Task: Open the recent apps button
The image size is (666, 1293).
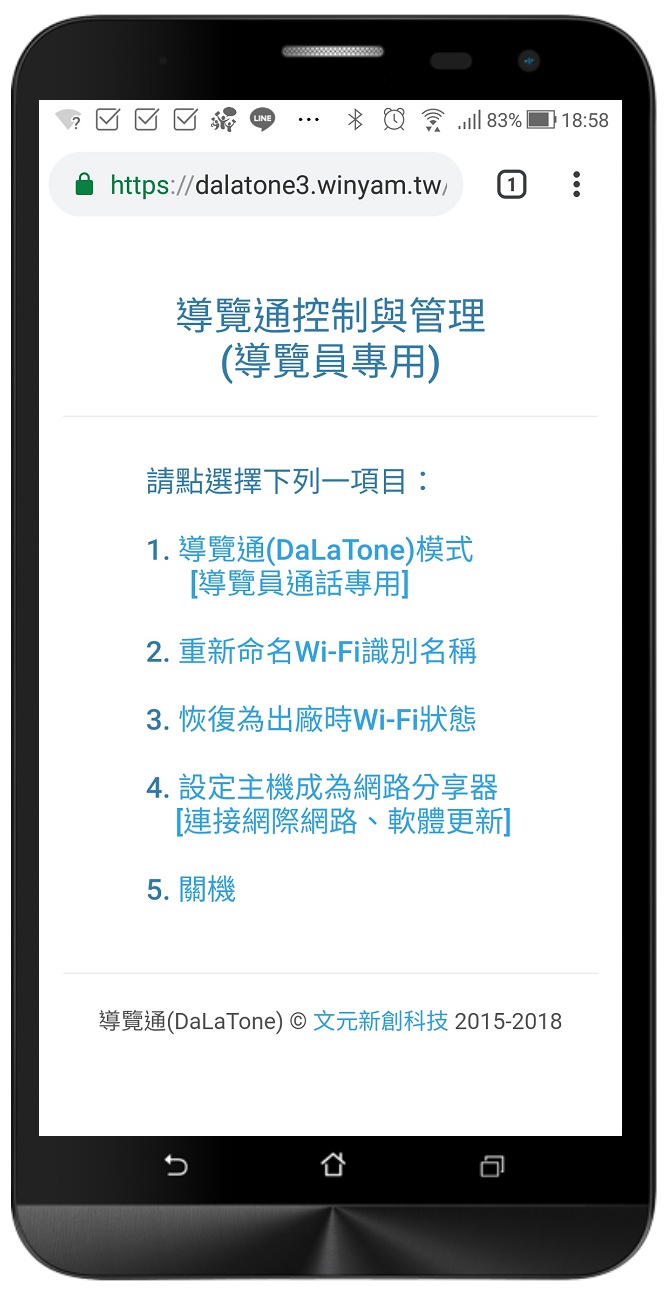Action: coord(492,1165)
